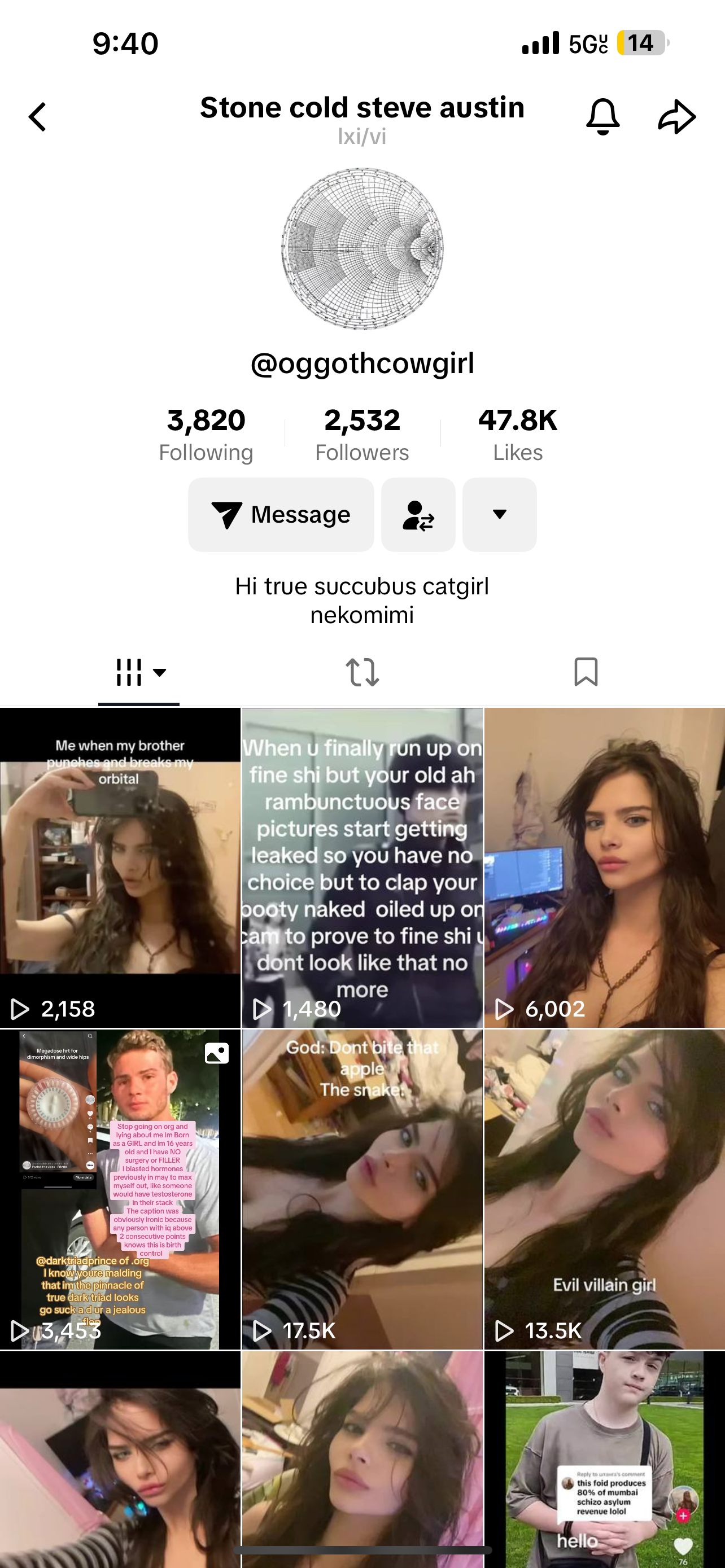725x1568 pixels.
Task: Switch to the videos grid tab
Action: pos(139,673)
